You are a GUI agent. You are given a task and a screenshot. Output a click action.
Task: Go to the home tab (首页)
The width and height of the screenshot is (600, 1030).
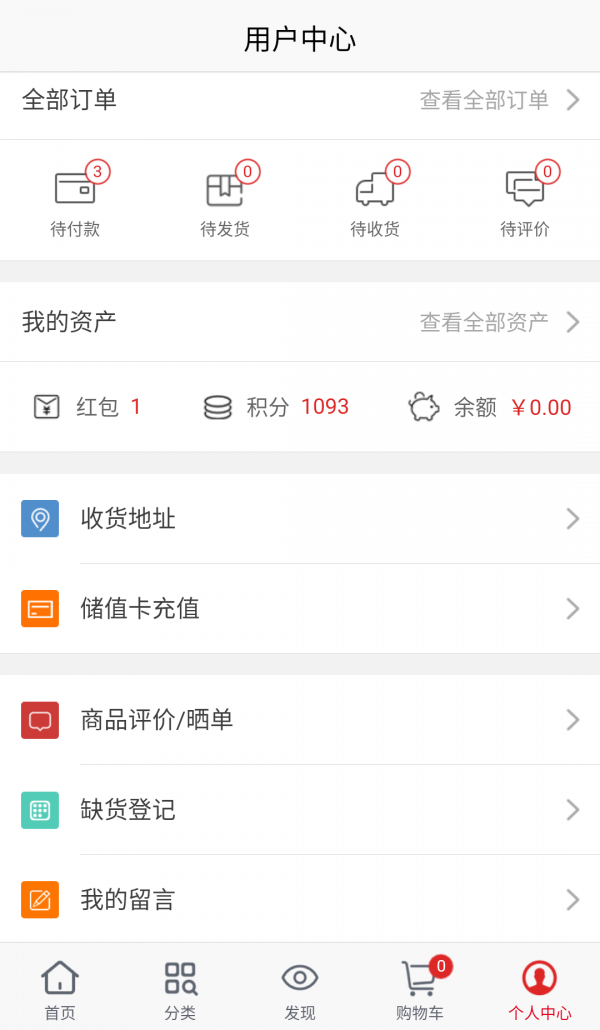pos(60,988)
